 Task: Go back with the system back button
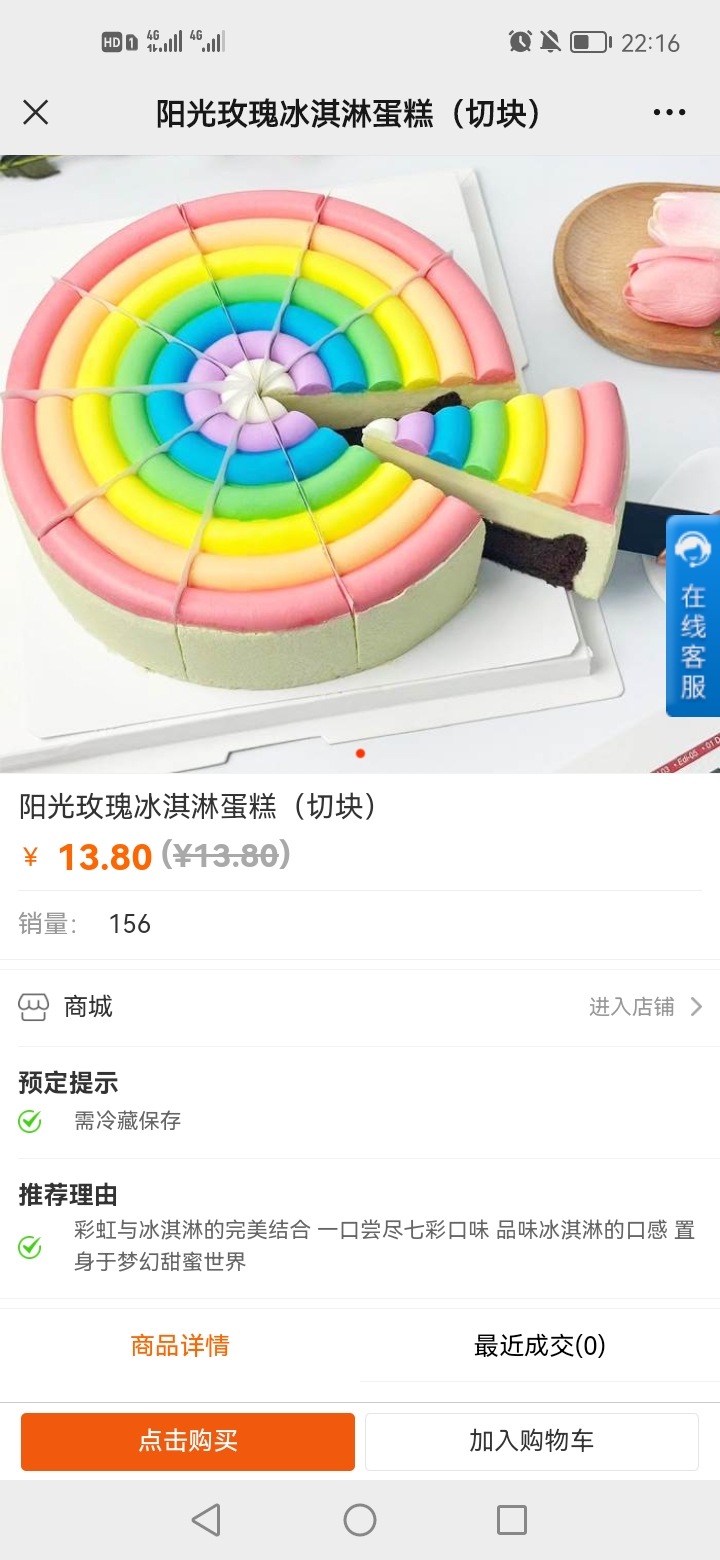[206, 1520]
